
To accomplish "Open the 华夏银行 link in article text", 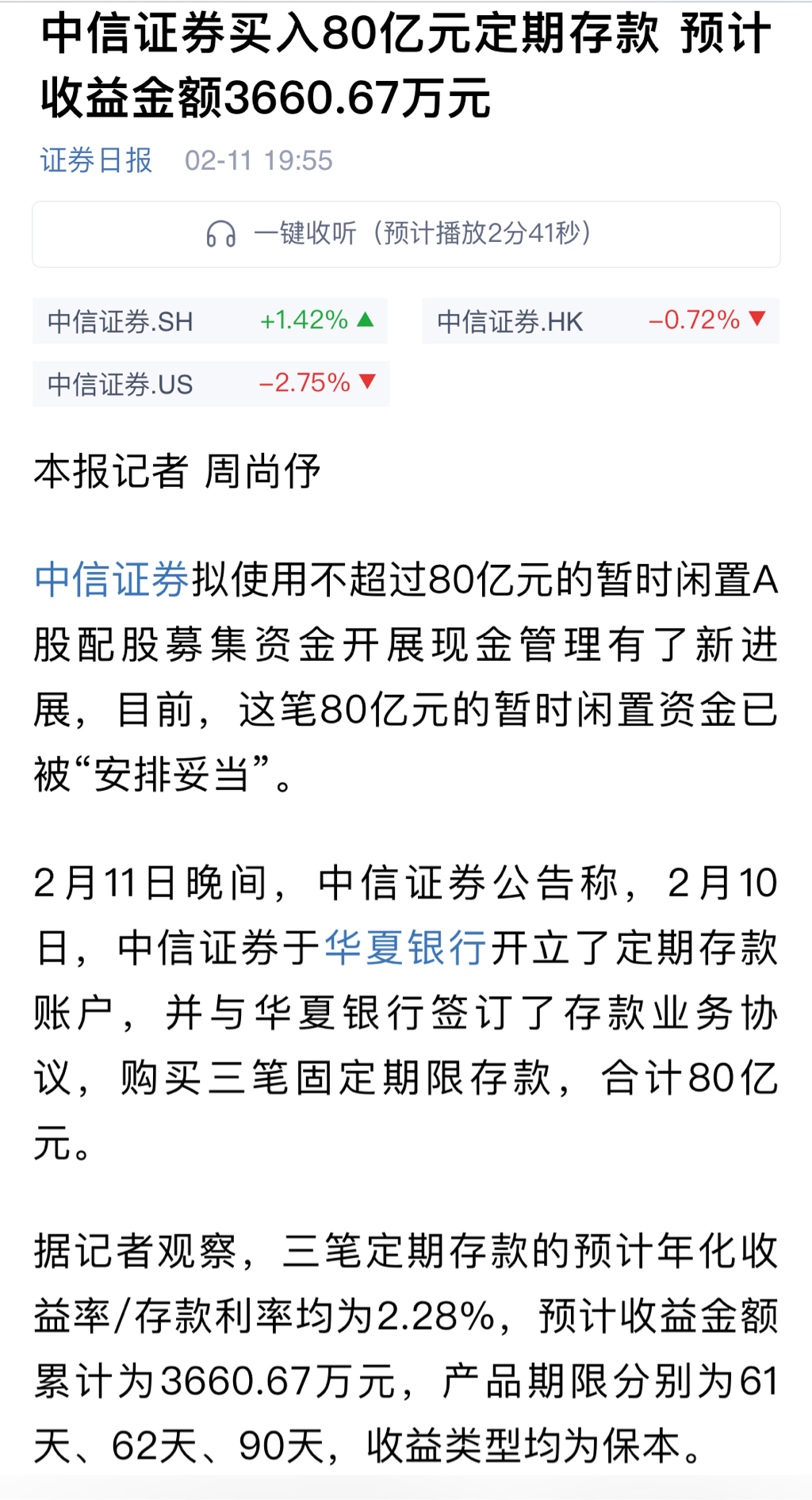I will click(405, 947).
